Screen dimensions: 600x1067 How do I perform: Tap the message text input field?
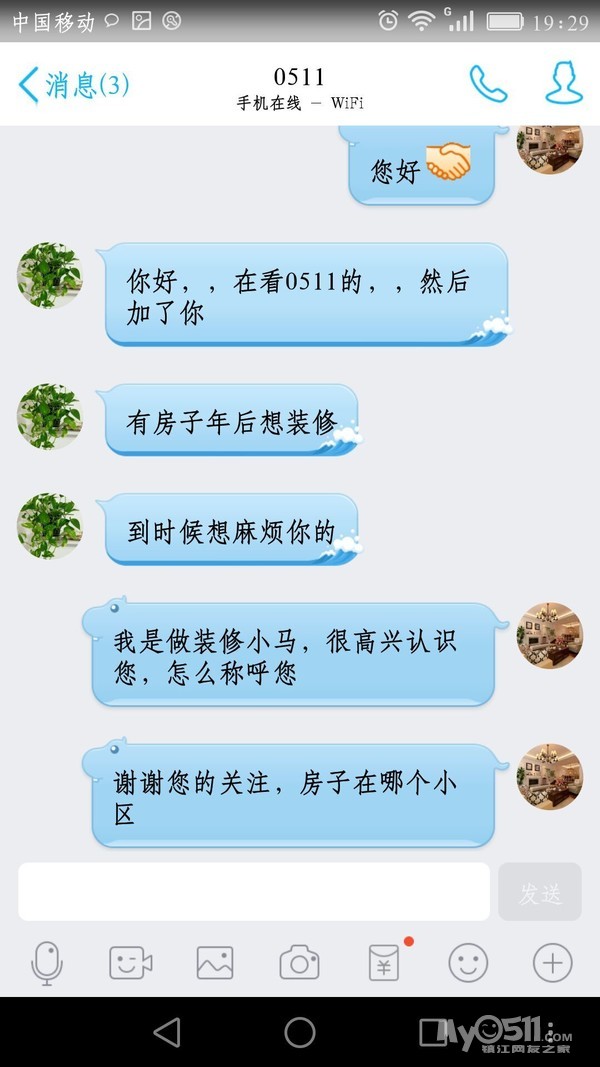click(x=254, y=891)
